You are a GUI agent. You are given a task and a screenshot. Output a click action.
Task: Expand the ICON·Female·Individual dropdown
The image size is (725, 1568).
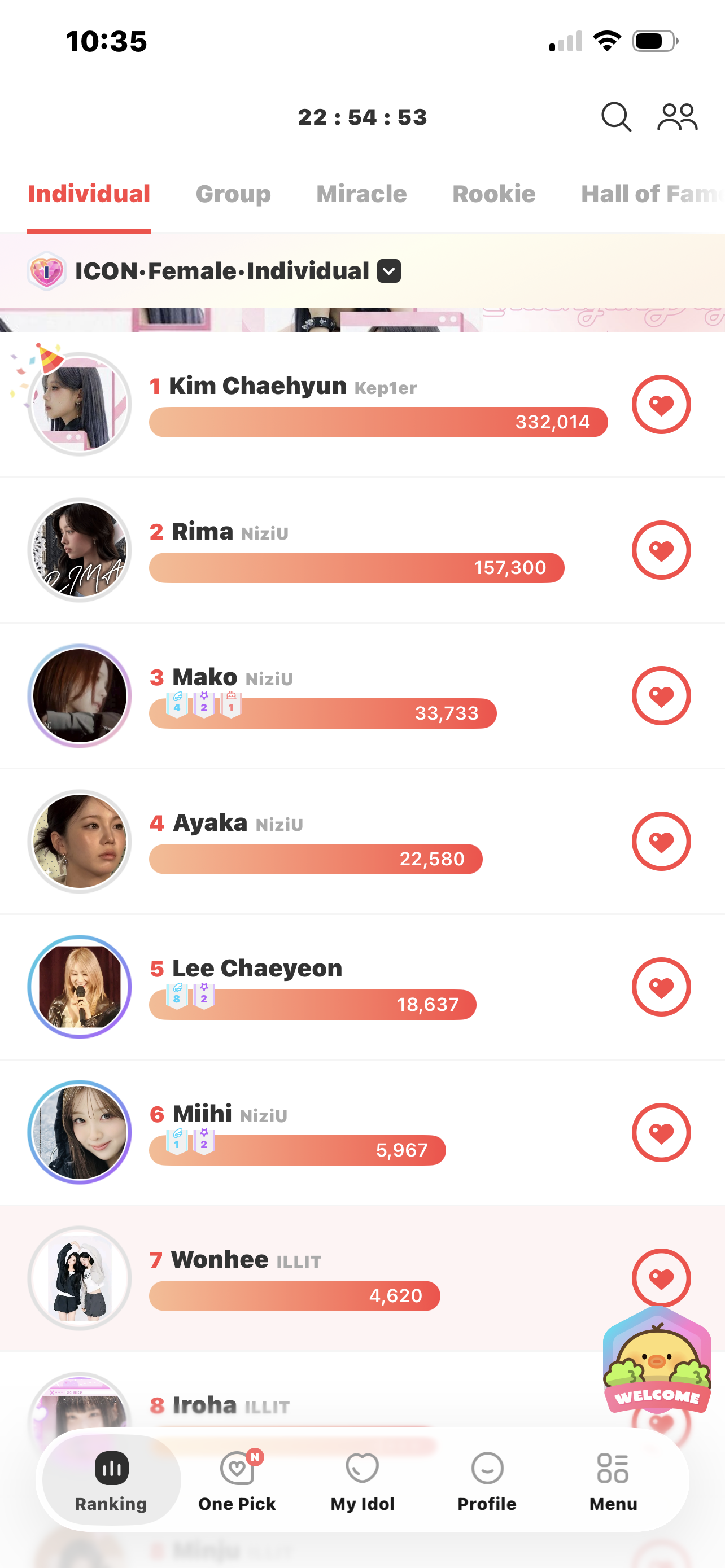(389, 271)
